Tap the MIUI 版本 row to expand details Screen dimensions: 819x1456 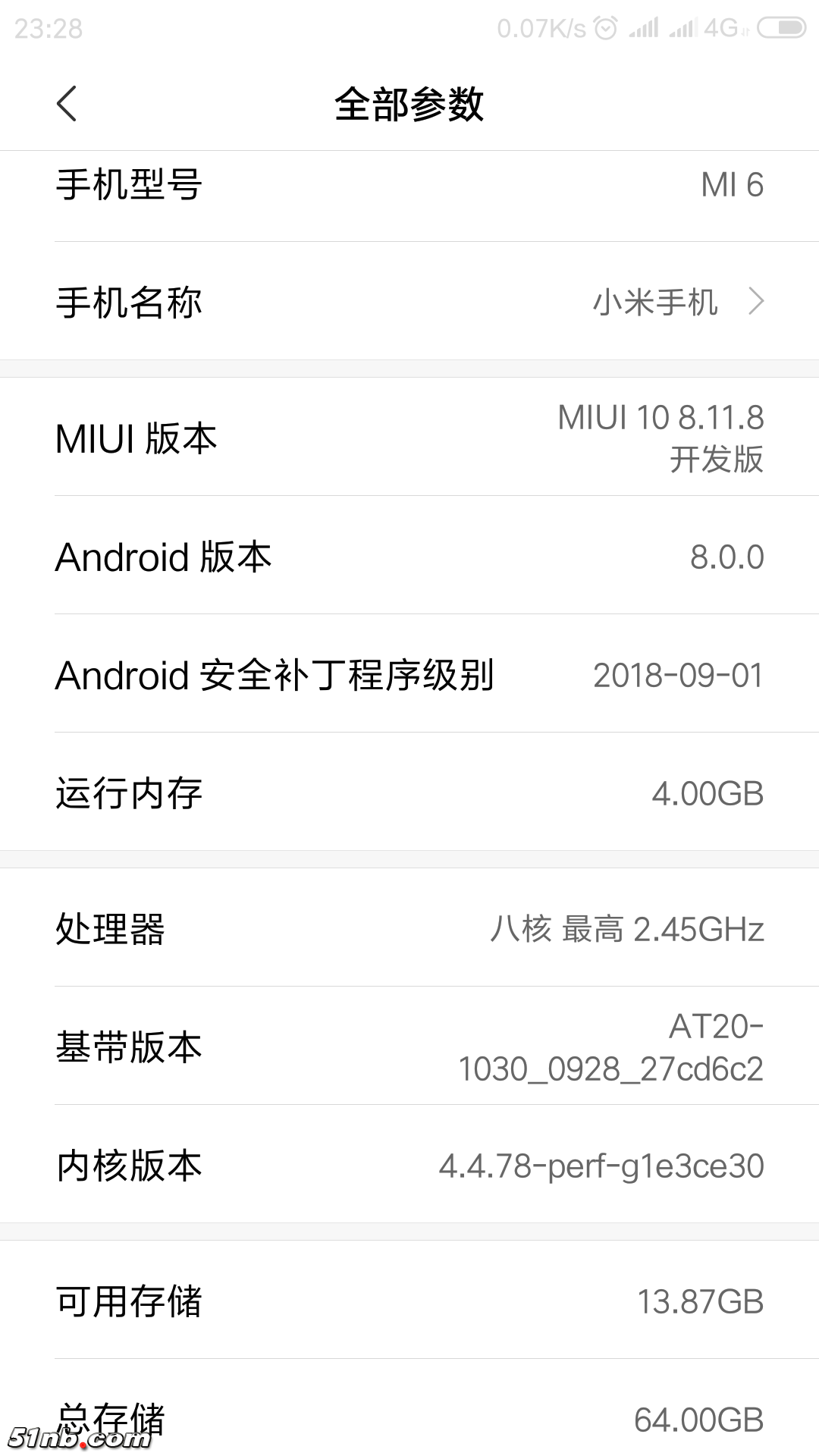click(409, 438)
